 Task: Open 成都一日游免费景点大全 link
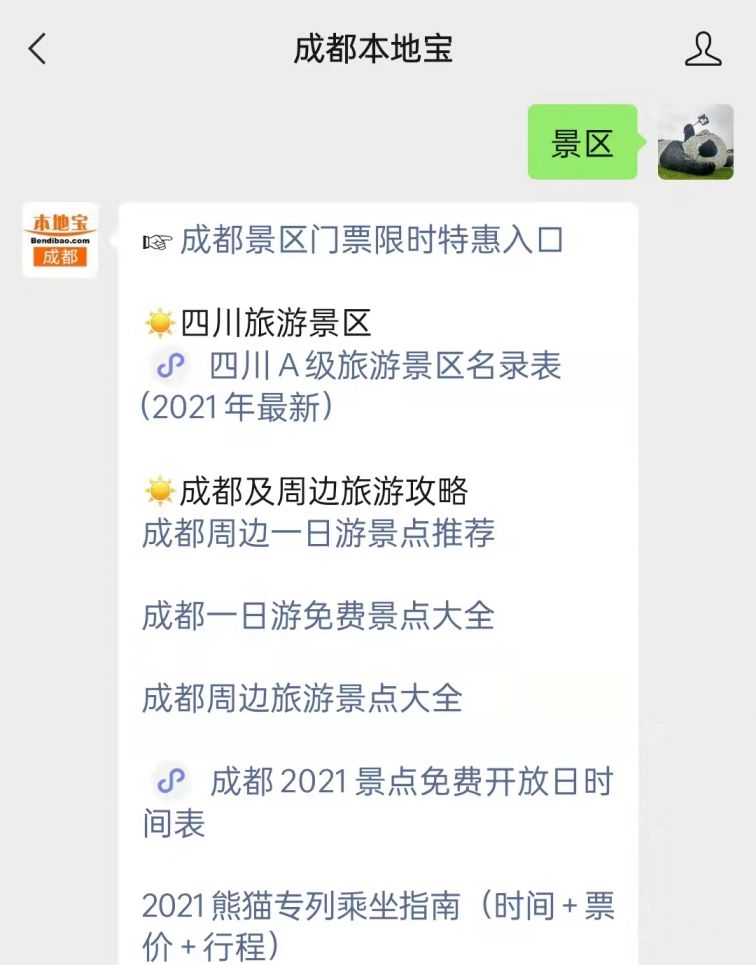coord(318,616)
